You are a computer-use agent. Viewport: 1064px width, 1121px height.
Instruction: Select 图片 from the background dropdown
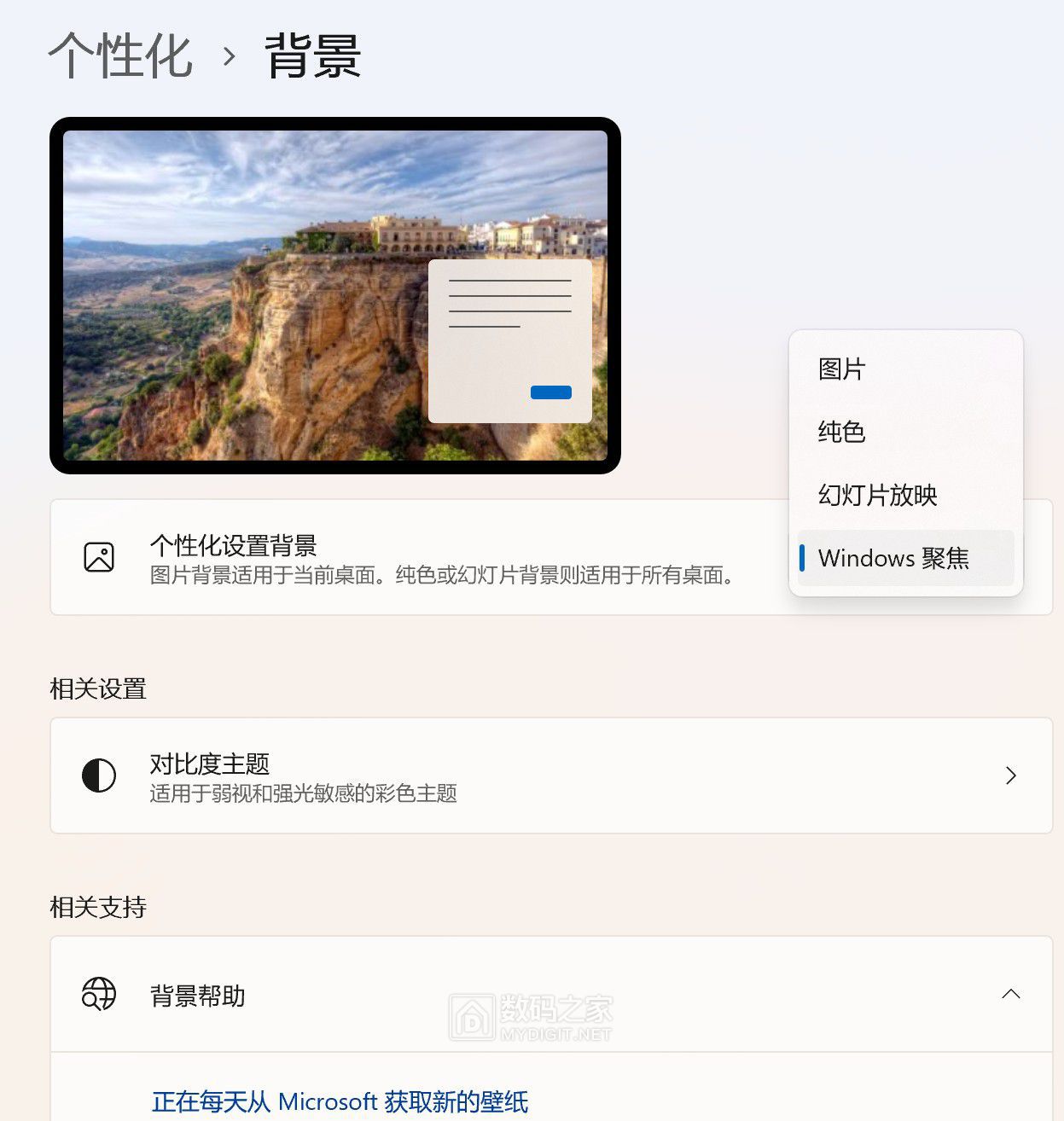pyautogui.click(x=841, y=369)
